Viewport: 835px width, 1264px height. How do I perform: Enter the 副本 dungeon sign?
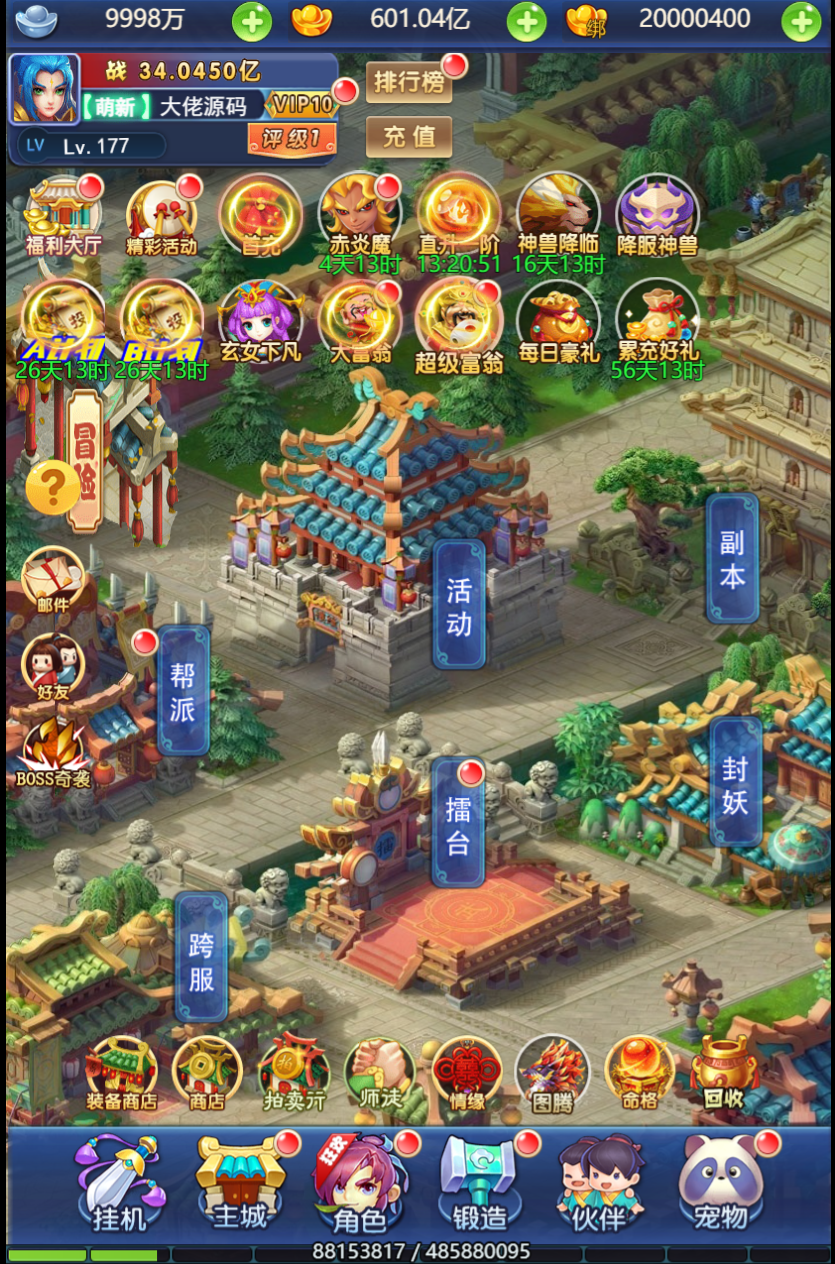[x=732, y=558]
